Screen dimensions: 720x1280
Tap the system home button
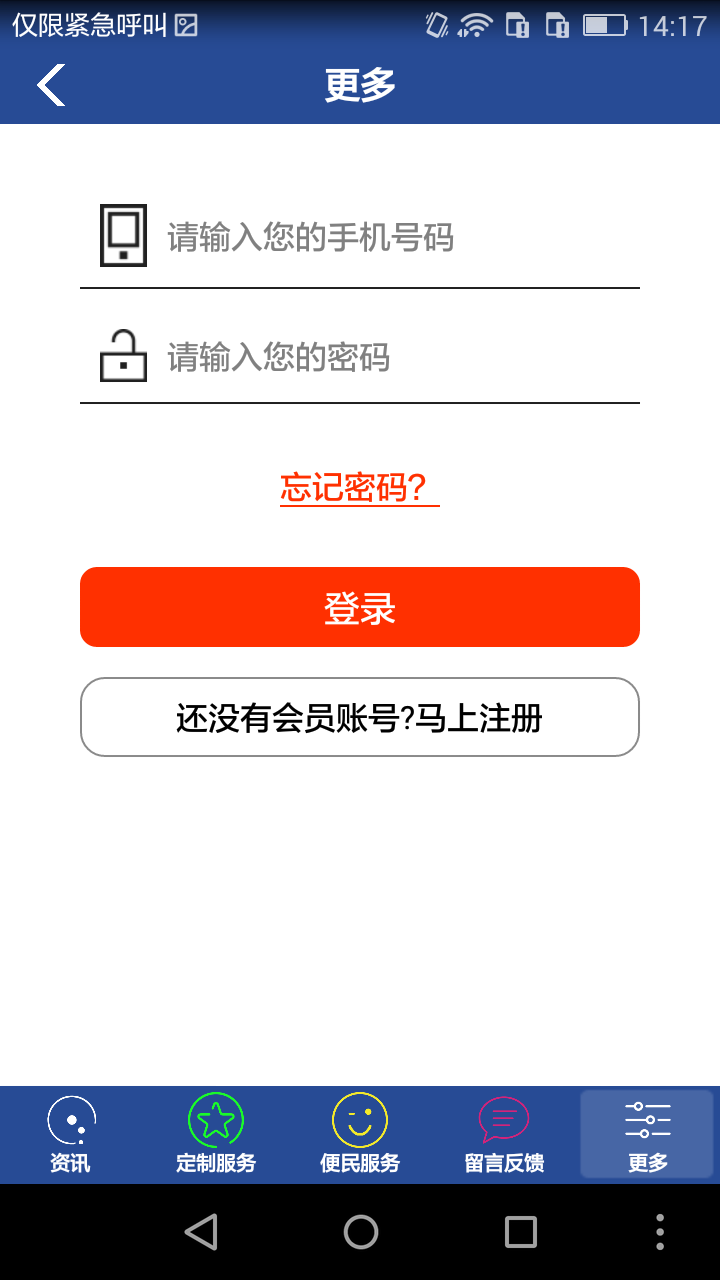click(361, 1232)
